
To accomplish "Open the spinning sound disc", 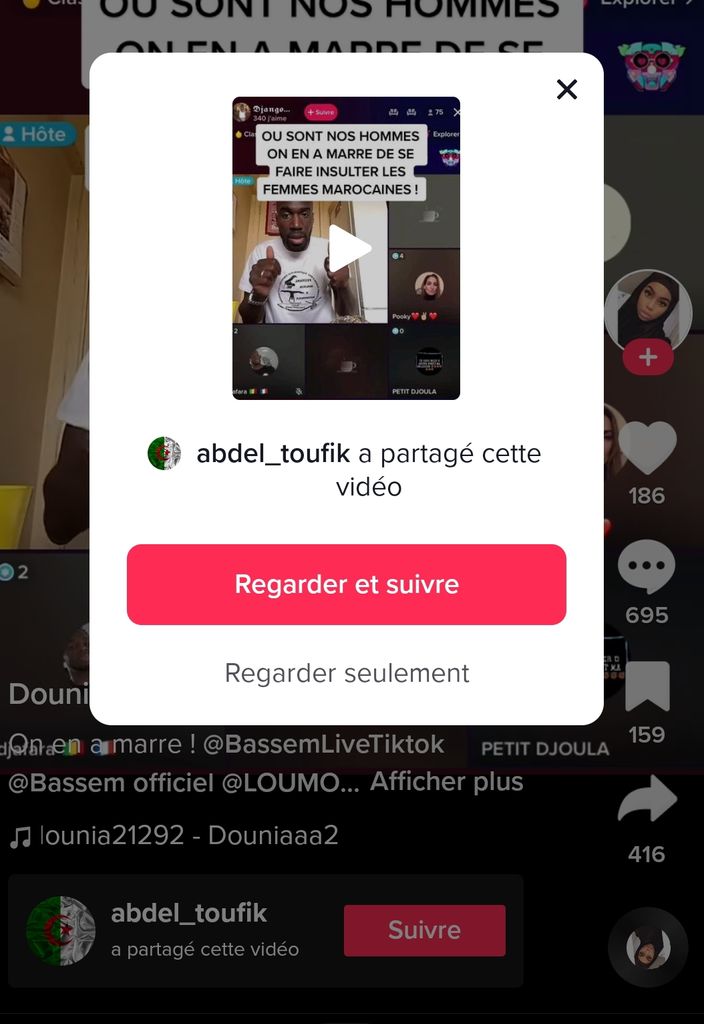I will [648, 947].
